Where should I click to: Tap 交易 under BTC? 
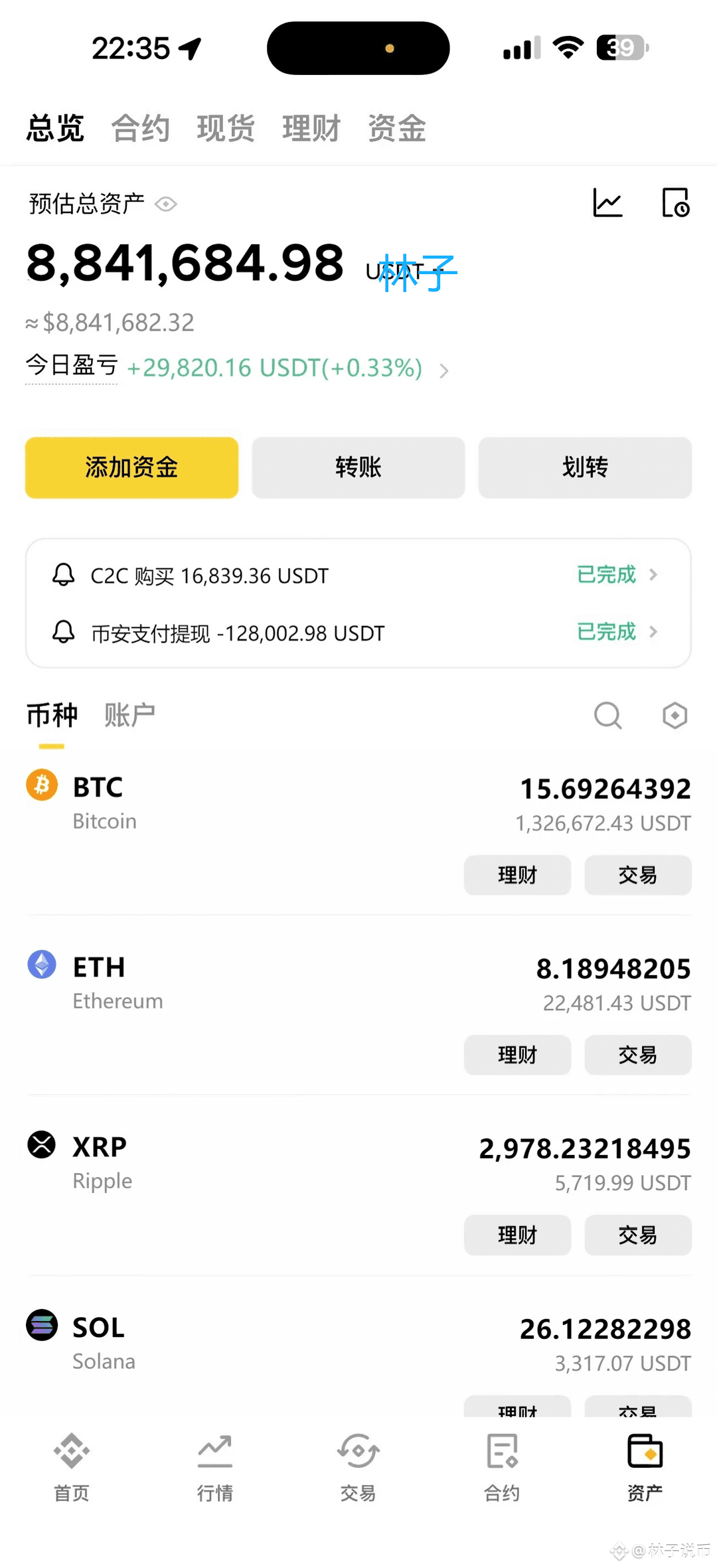click(638, 875)
